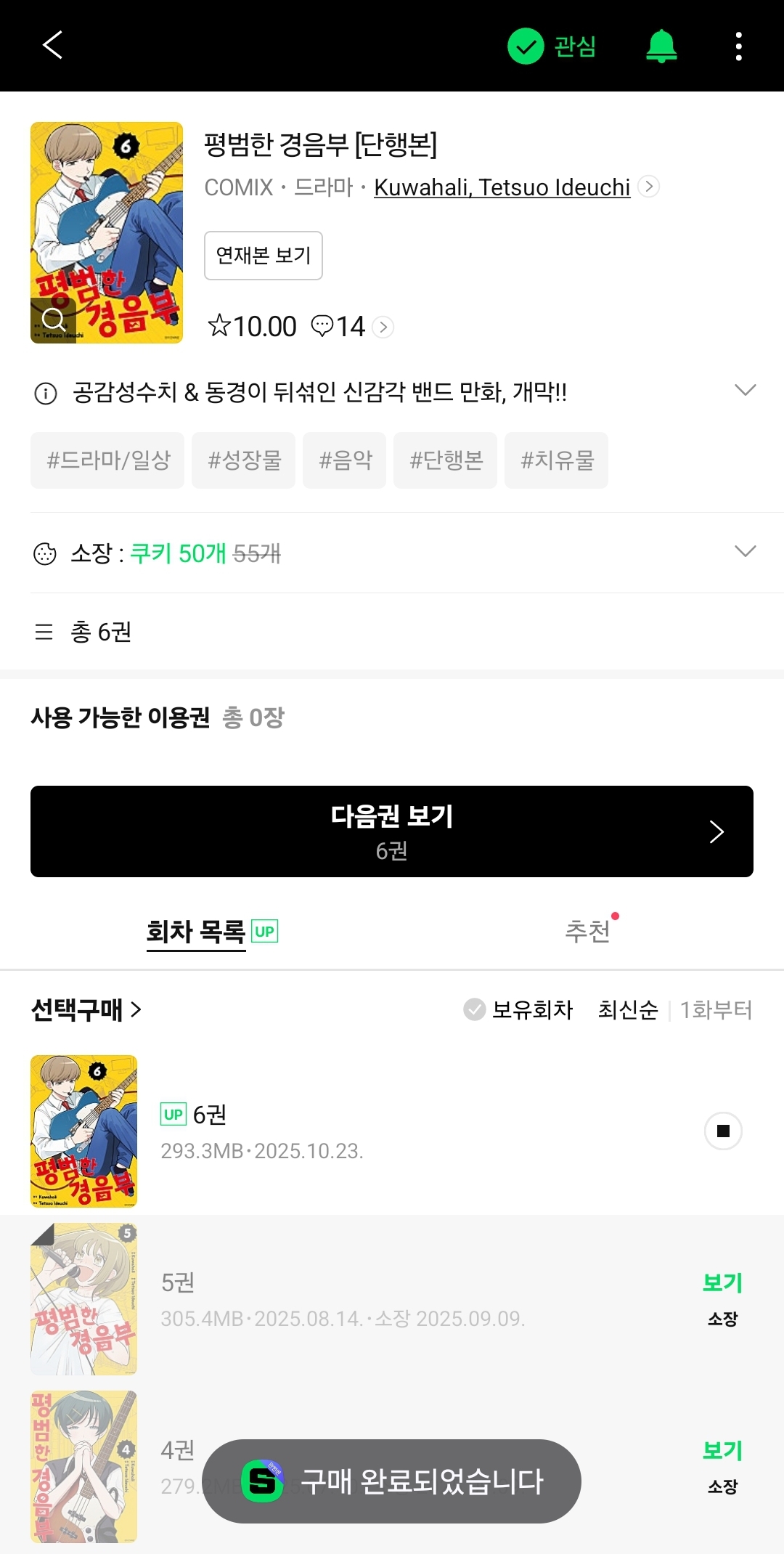The width and height of the screenshot is (784, 1554).
Task: Switch to the 추천 tab
Action: pyautogui.click(x=587, y=931)
